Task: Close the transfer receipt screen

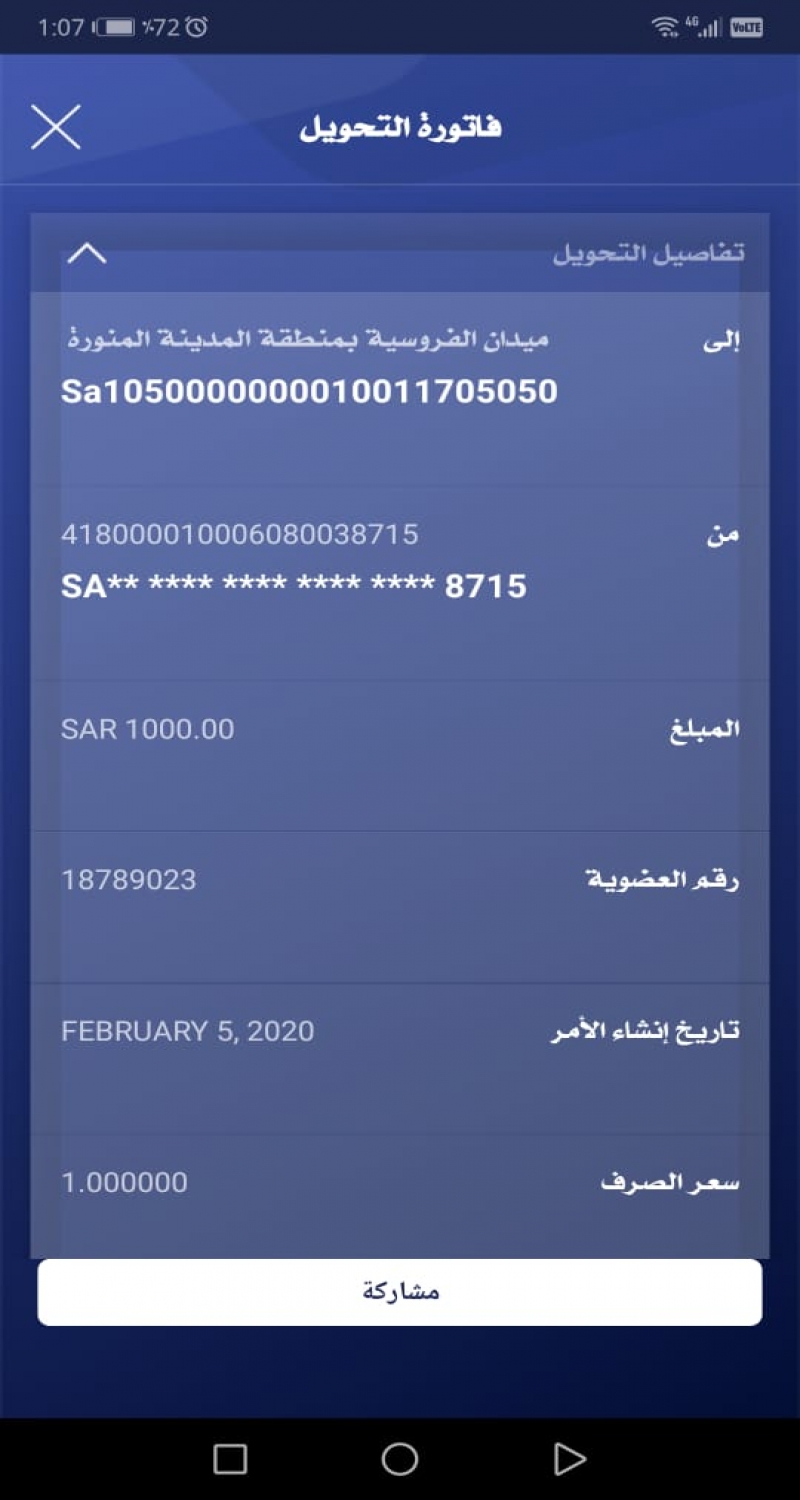Action: [x=56, y=127]
